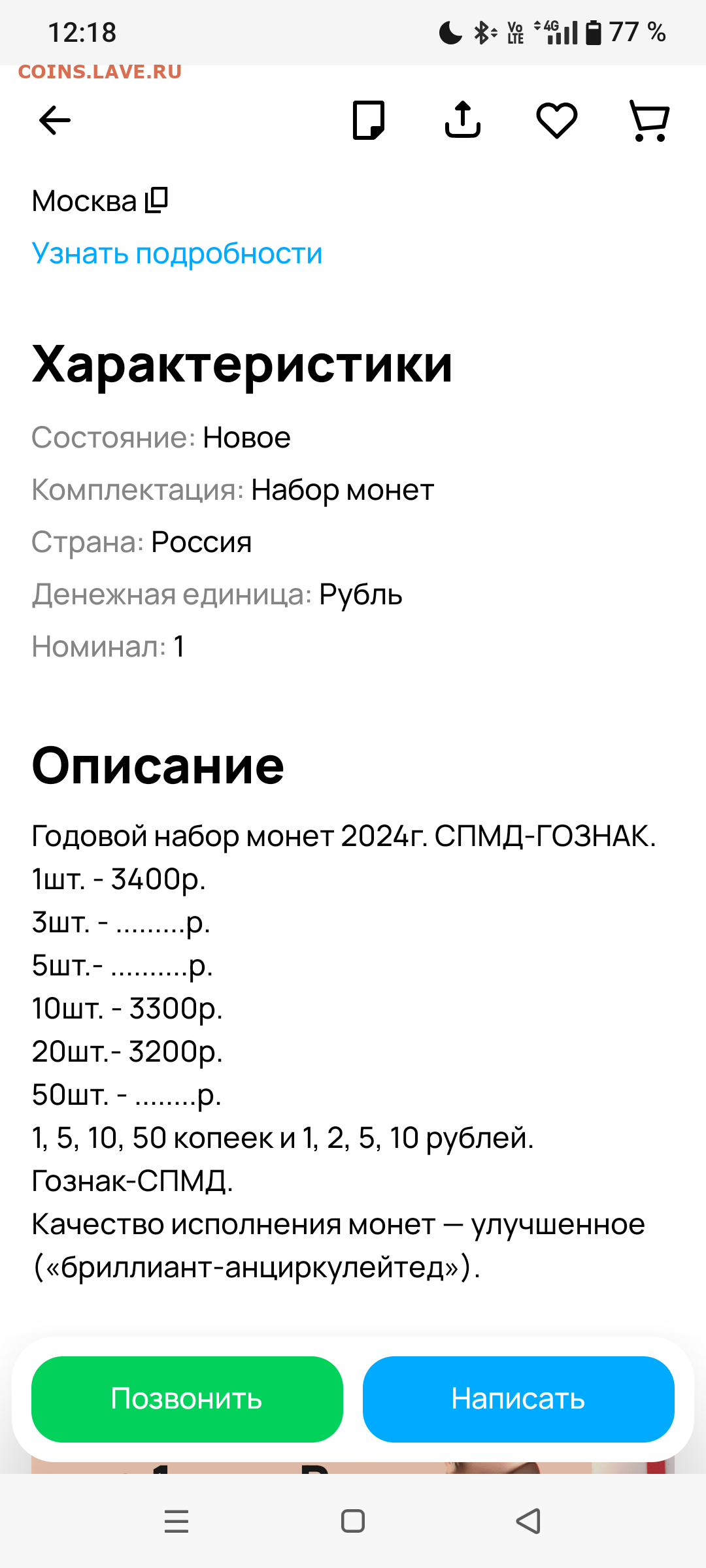Open the note icon in toolbar

click(x=368, y=120)
